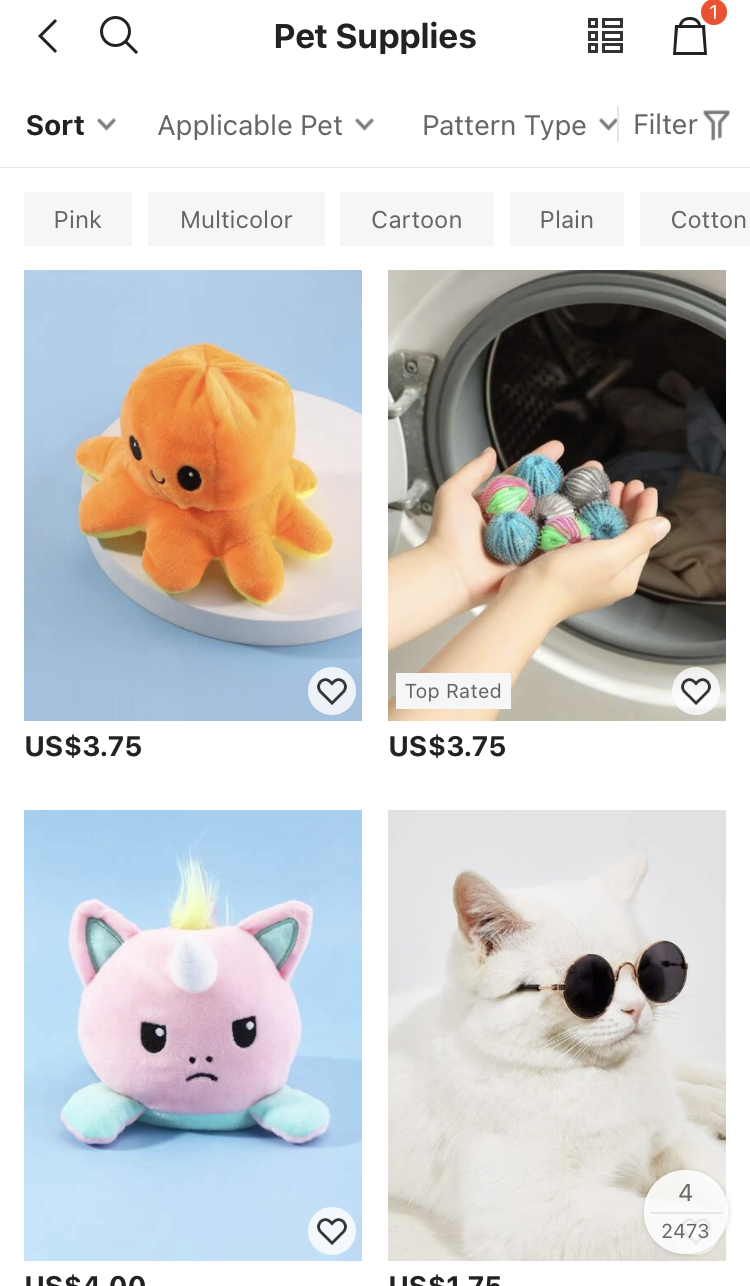Select the Cotton chip
Screen dimensions: 750x1286
(x=697, y=219)
